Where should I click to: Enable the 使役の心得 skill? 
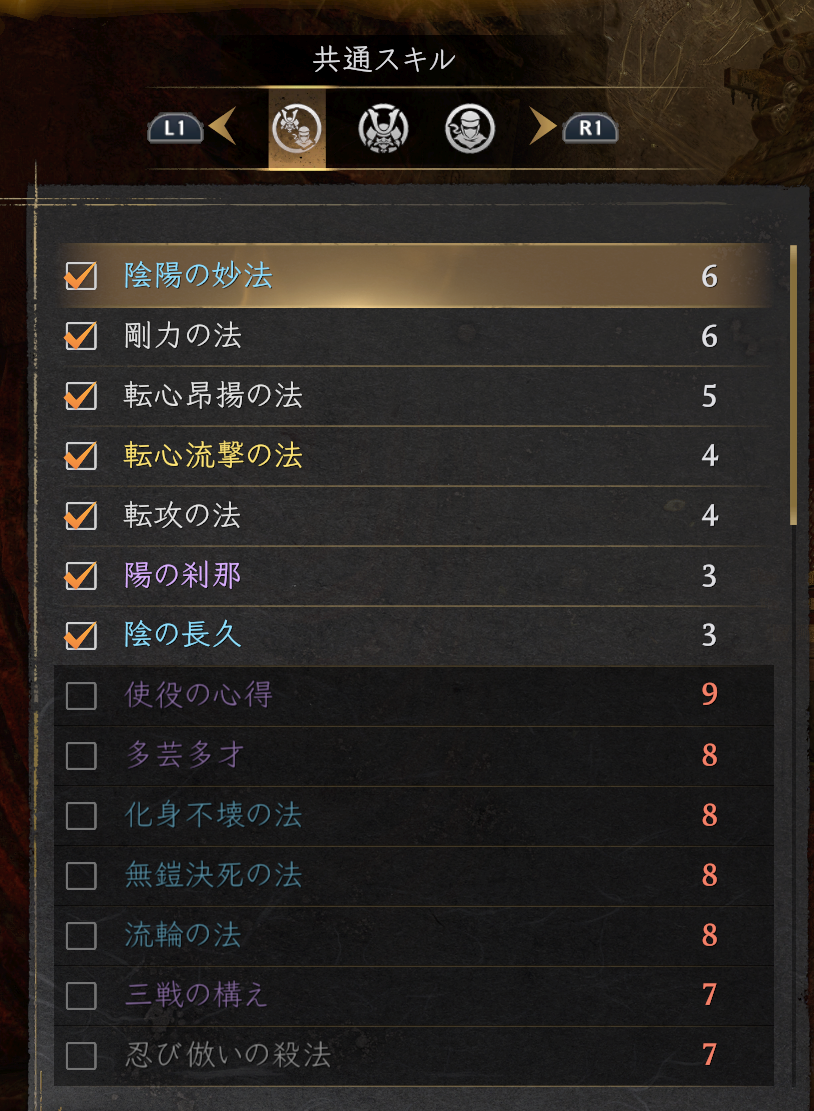pyautogui.click(x=81, y=695)
